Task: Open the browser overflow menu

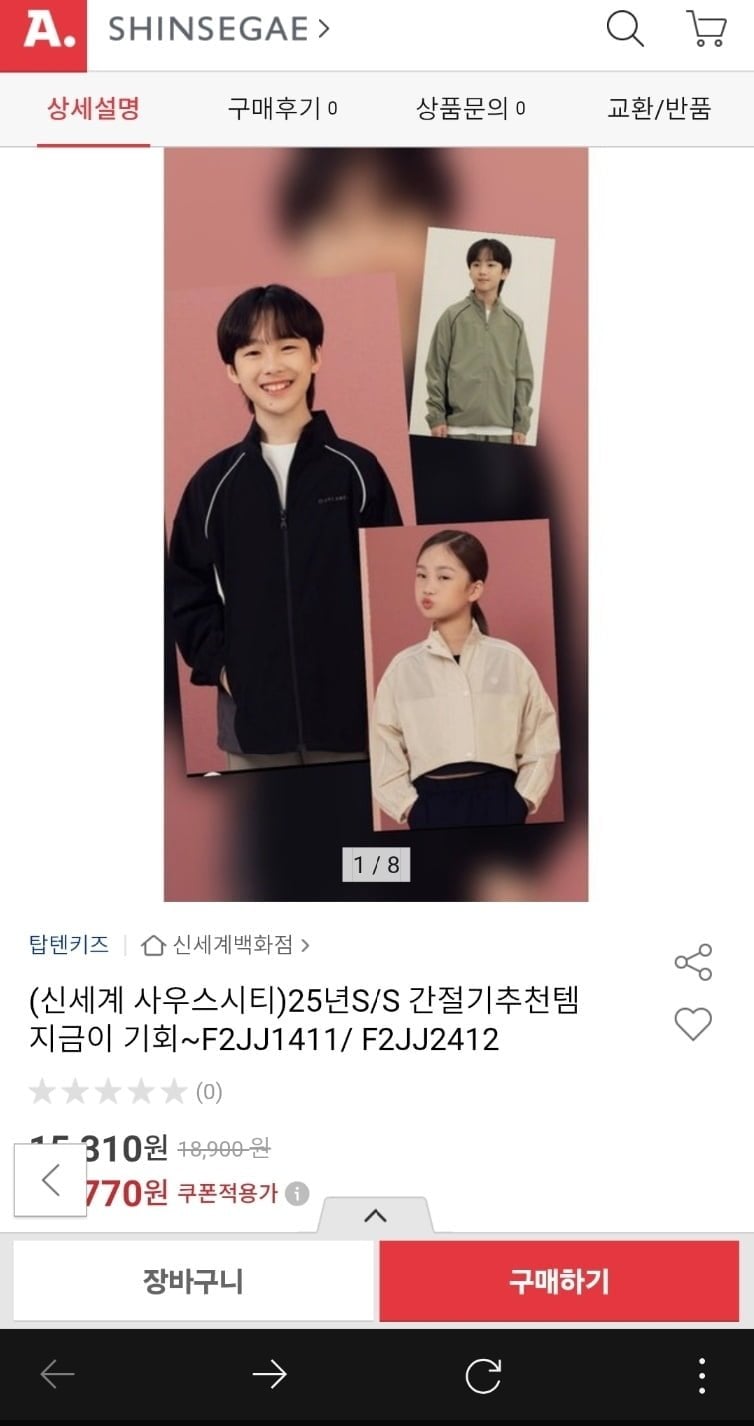Action: pos(702,1376)
